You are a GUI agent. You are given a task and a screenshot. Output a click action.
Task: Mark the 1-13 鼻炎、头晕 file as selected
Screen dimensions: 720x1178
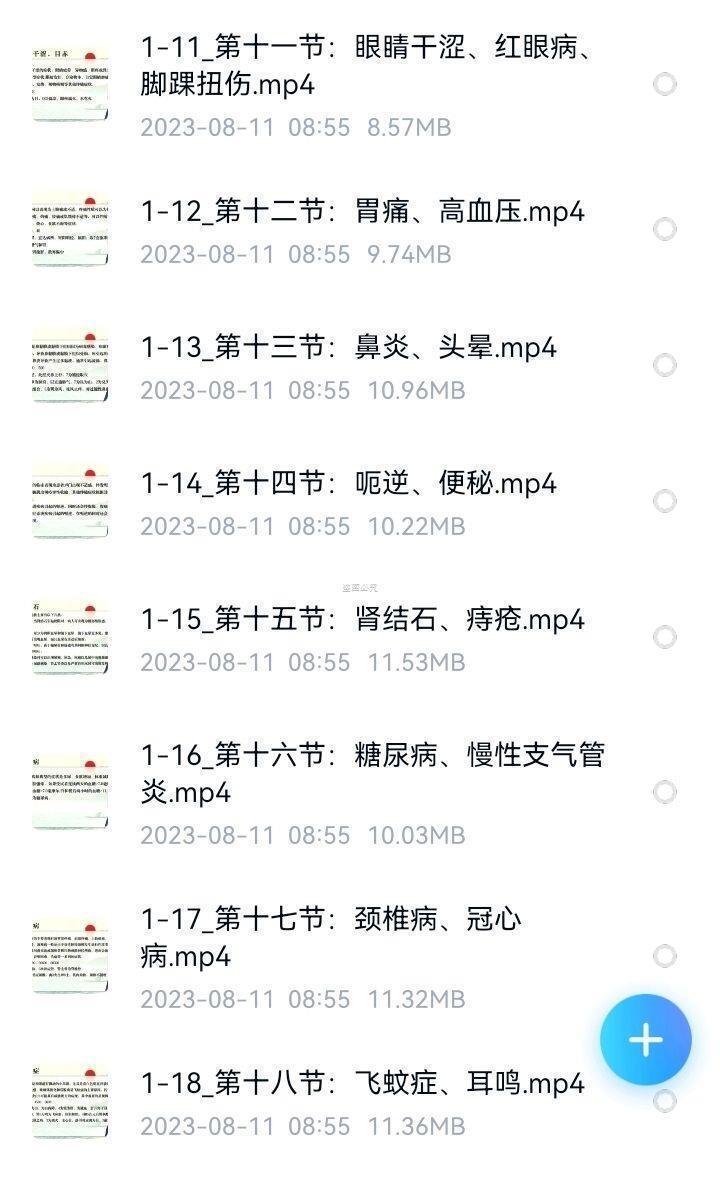click(x=665, y=365)
